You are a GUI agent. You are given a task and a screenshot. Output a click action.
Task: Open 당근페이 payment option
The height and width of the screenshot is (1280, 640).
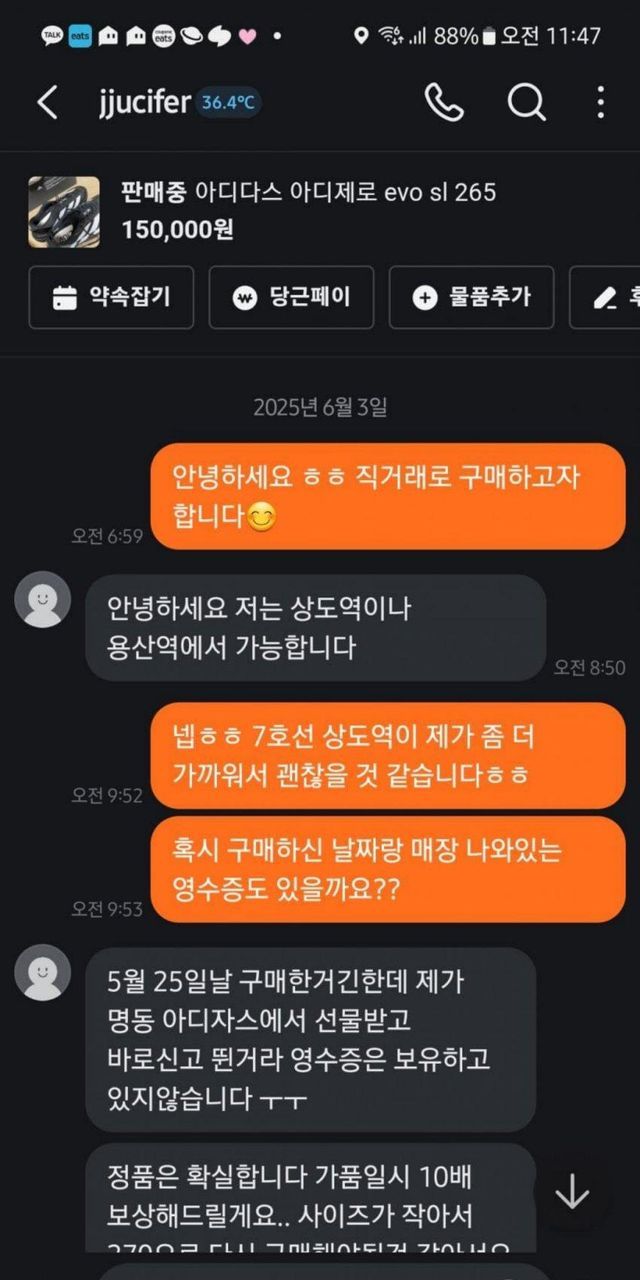pos(291,297)
